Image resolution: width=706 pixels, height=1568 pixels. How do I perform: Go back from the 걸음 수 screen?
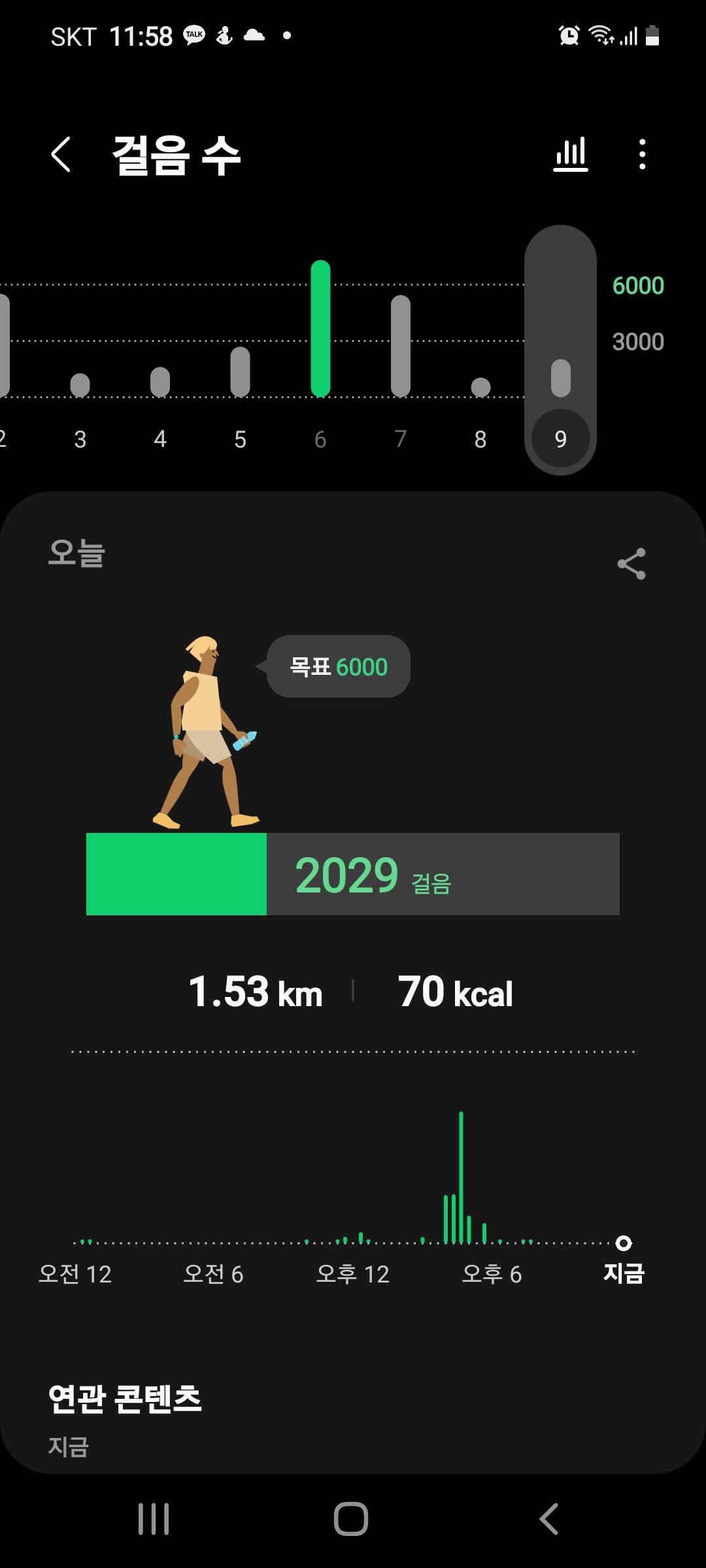pyautogui.click(x=61, y=155)
